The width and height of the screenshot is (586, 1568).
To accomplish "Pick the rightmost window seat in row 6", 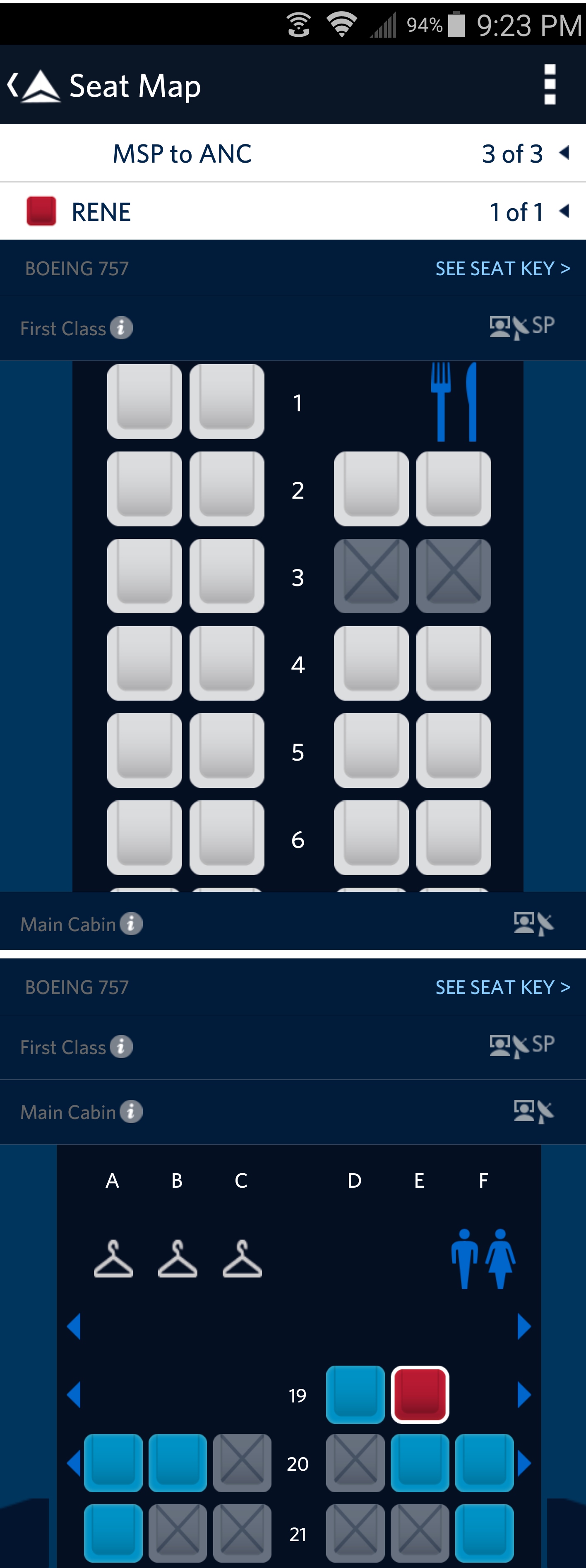I will pyautogui.click(x=453, y=838).
